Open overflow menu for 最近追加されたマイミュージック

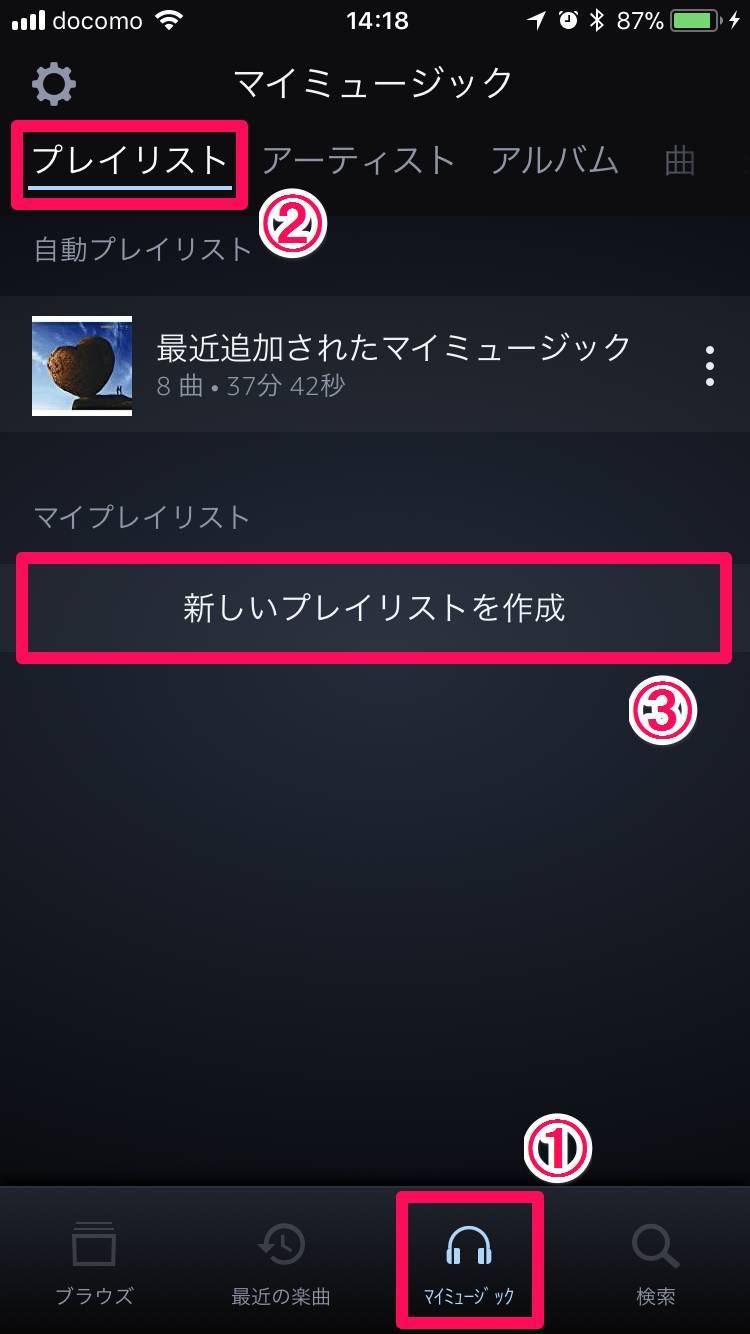pos(709,366)
